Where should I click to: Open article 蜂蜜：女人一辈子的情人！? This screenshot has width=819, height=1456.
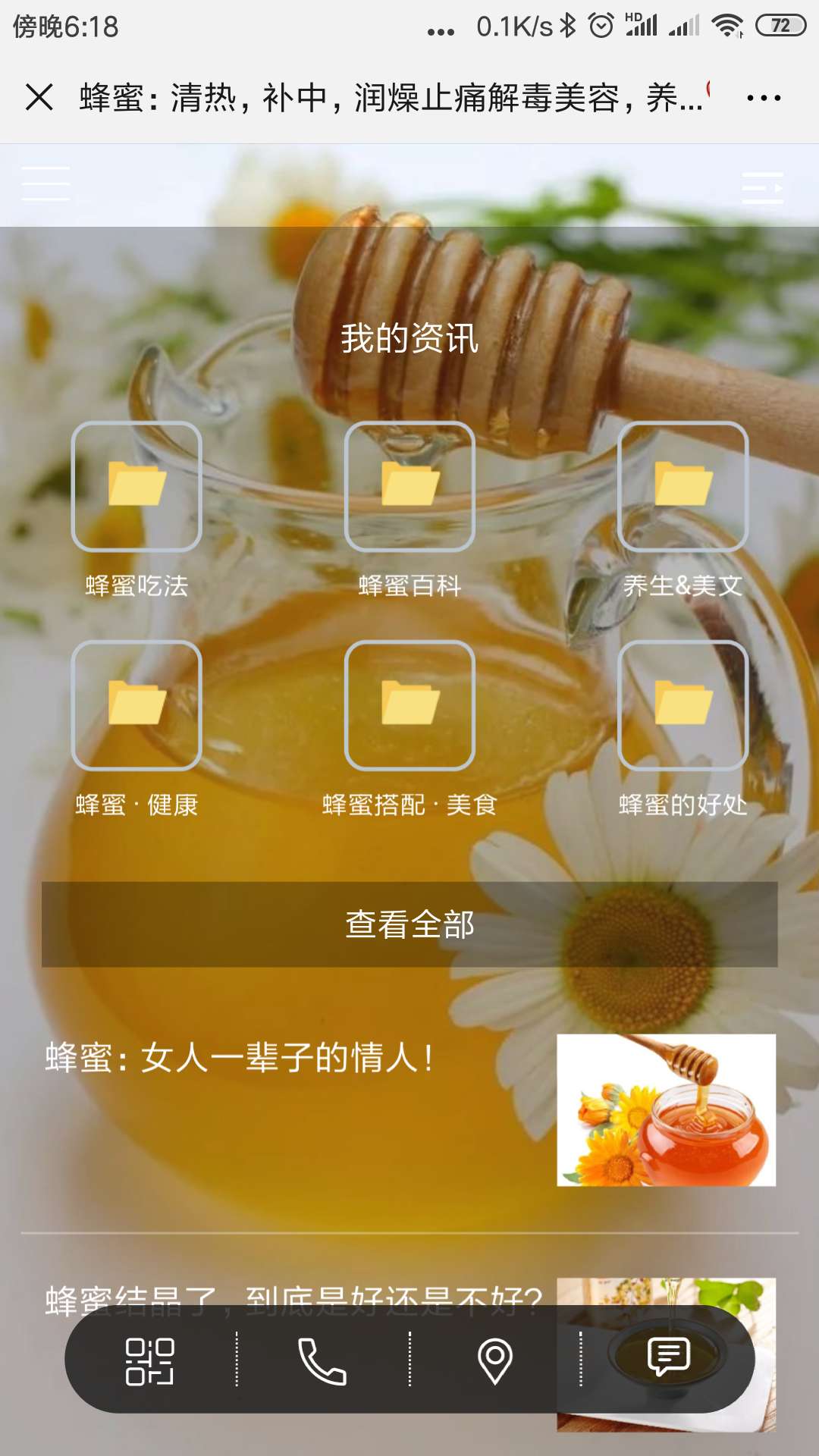[240, 1058]
